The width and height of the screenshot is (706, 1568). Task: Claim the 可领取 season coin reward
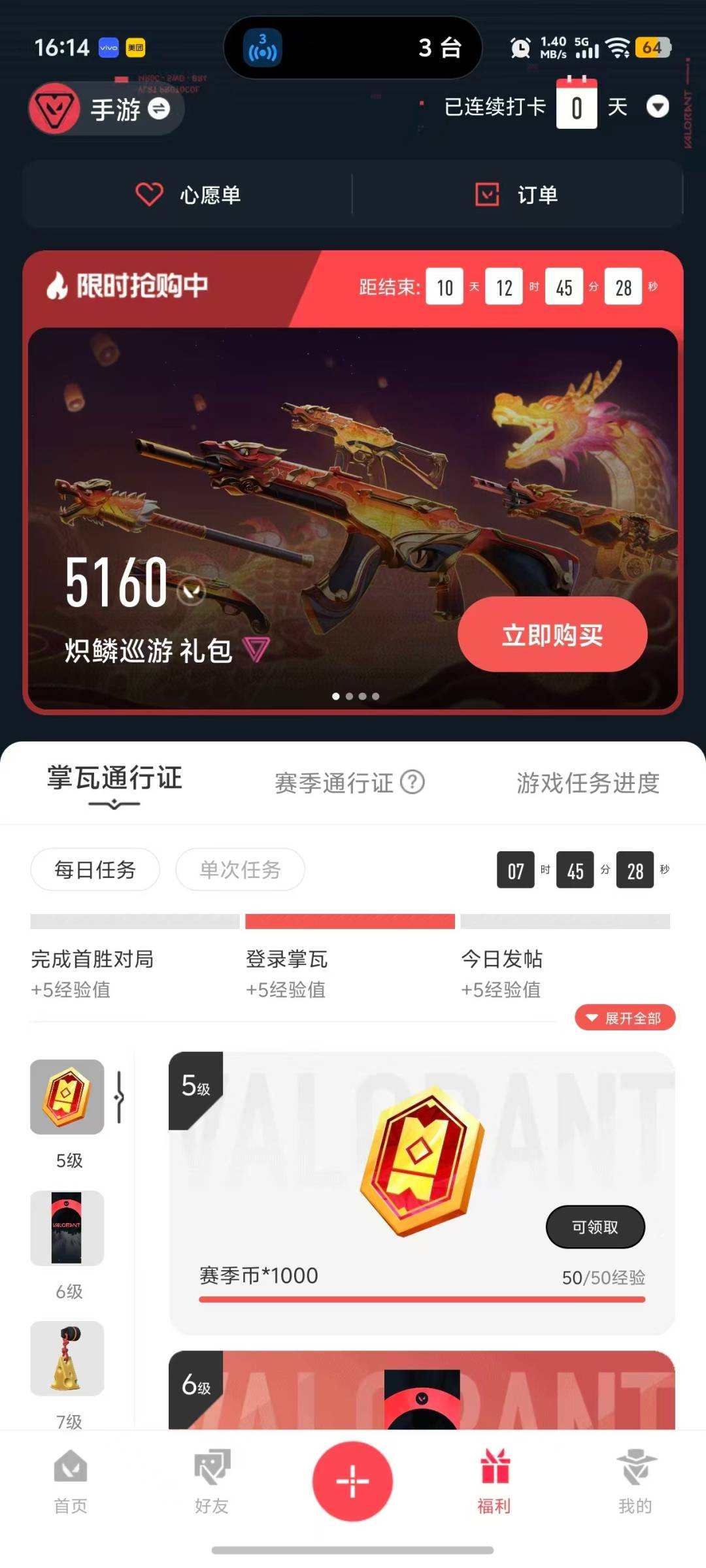[x=594, y=1227]
